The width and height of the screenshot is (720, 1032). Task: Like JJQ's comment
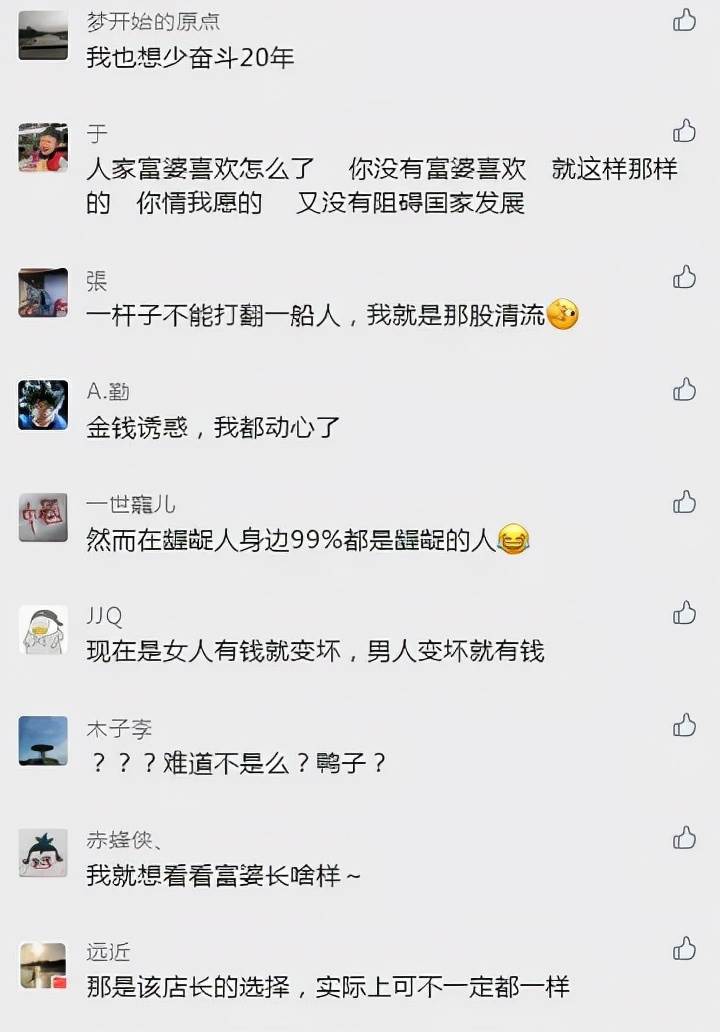(684, 613)
